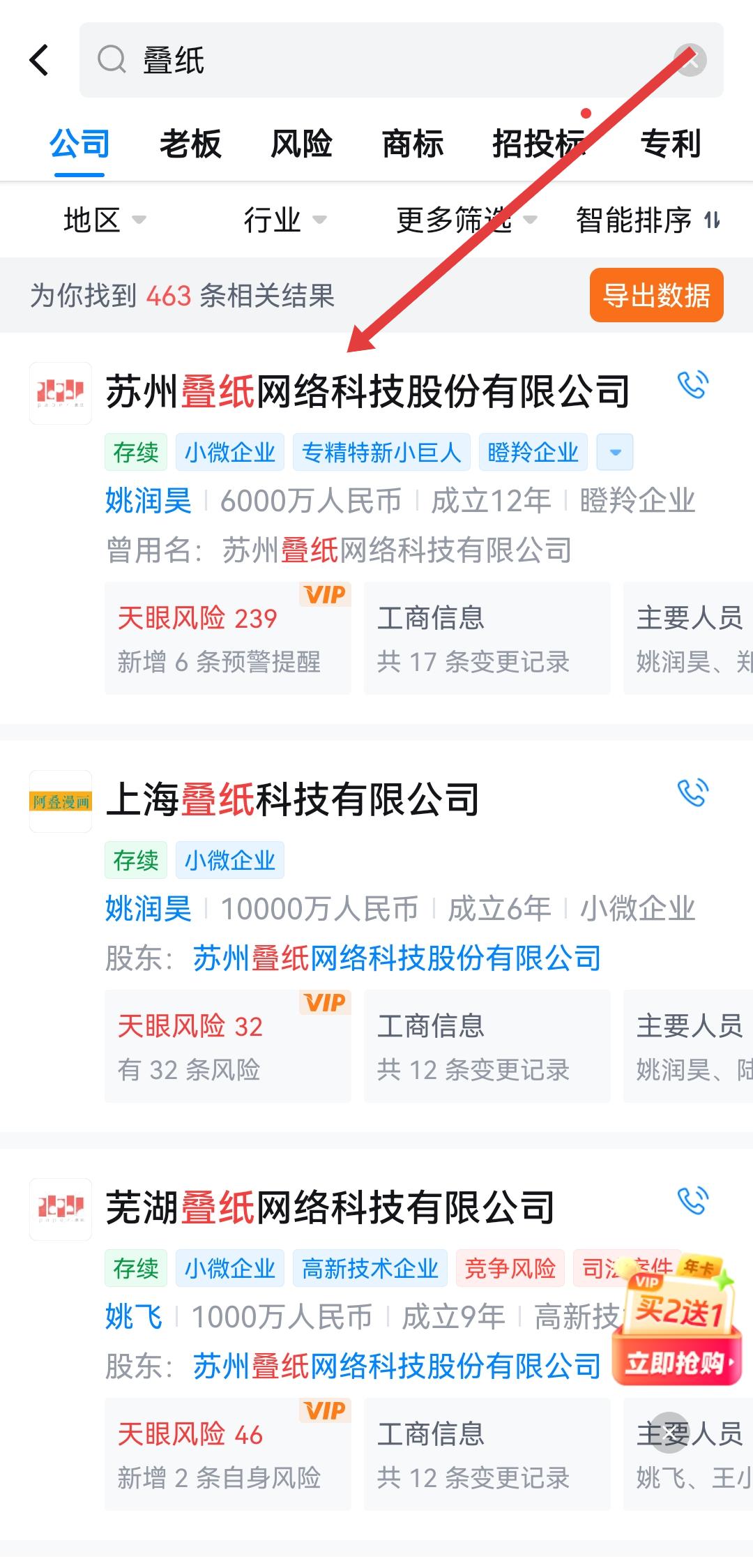Switch to the 商标 tab
The image size is (753, 1568).
[x=413, y=144]
